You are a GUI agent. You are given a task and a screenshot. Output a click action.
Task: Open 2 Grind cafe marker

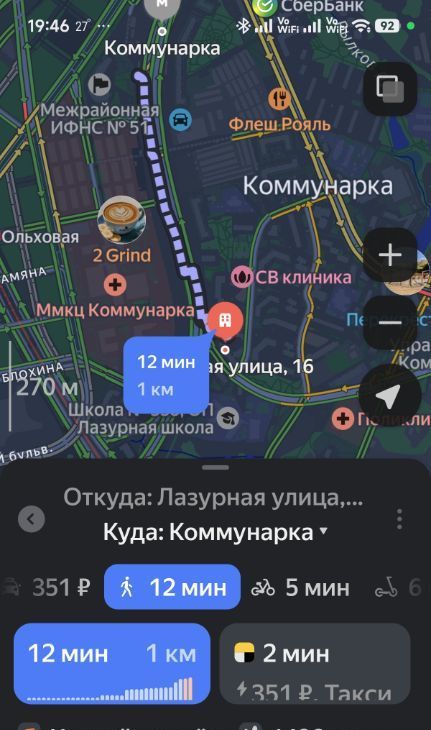121,220
